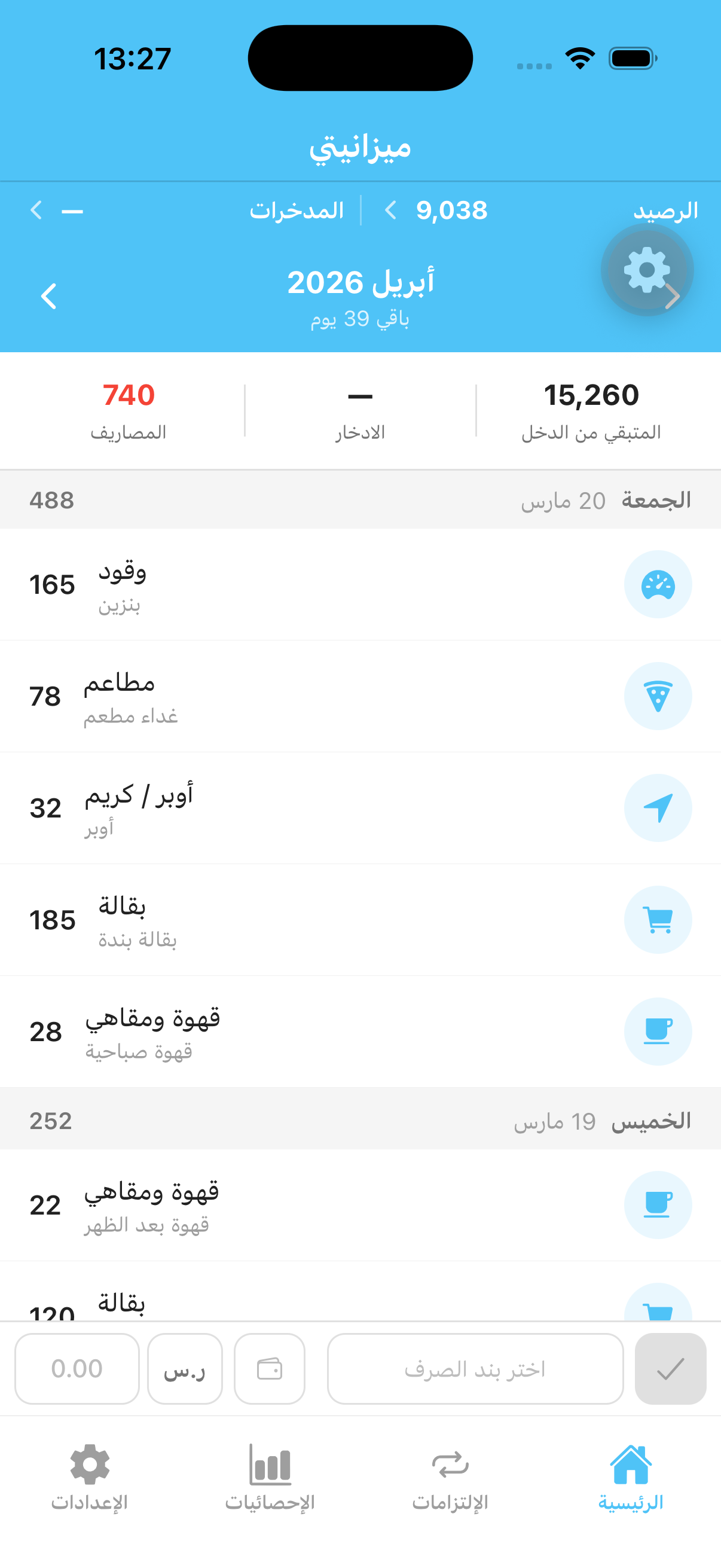721x1568 pixels.
Task: Open the أوبر / كريم expense of 32
Action: coord(360,808)
